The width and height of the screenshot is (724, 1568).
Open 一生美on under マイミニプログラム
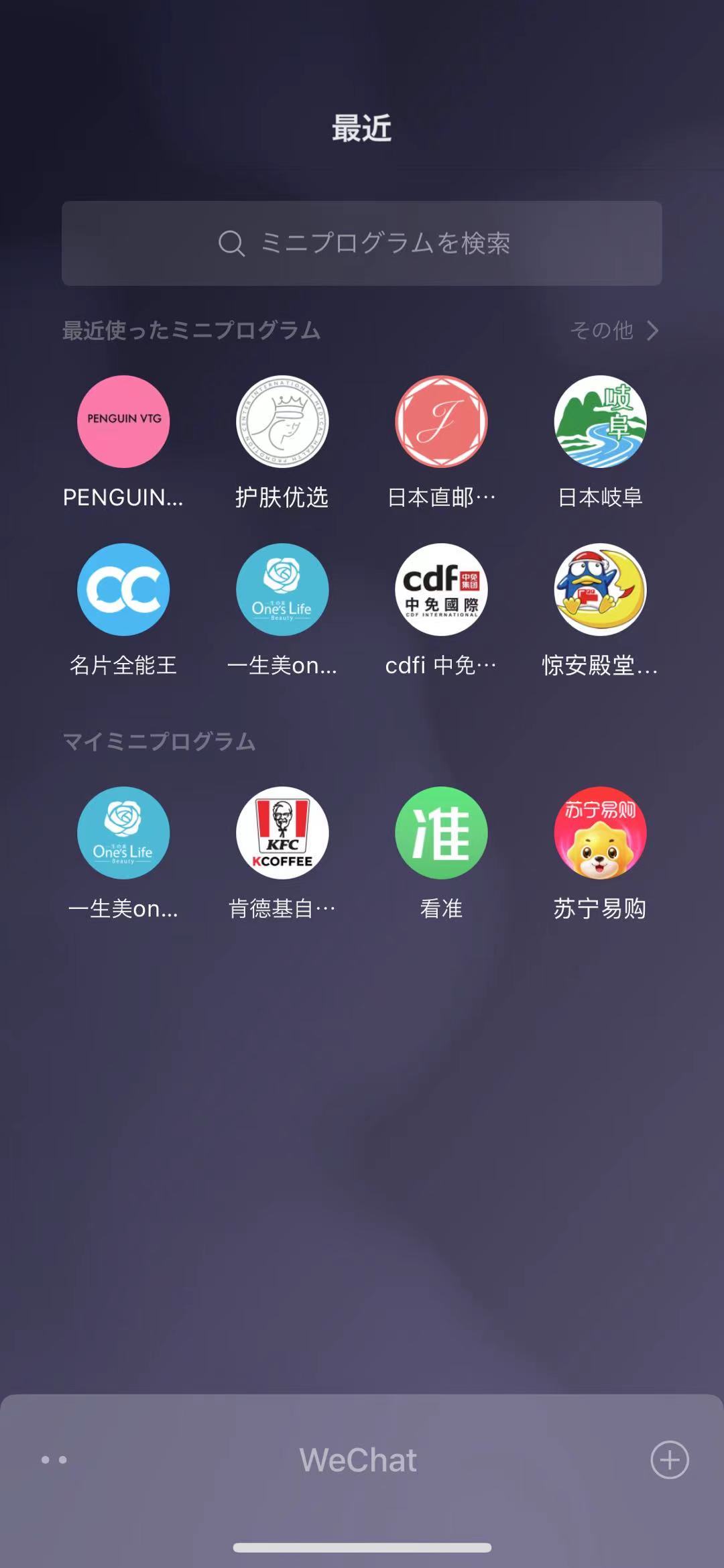[123, 833]
